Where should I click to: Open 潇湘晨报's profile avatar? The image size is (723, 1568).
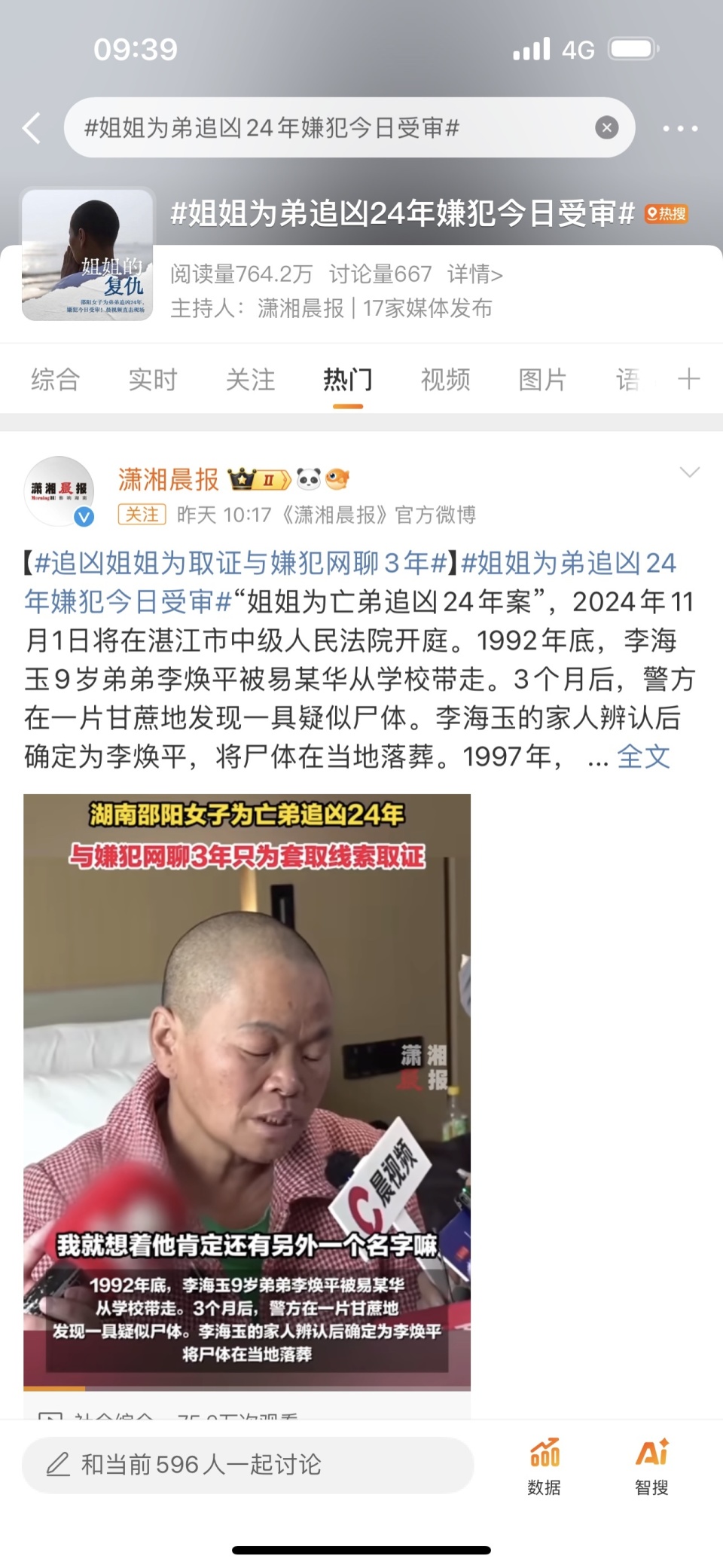click(x=59, y=491)
